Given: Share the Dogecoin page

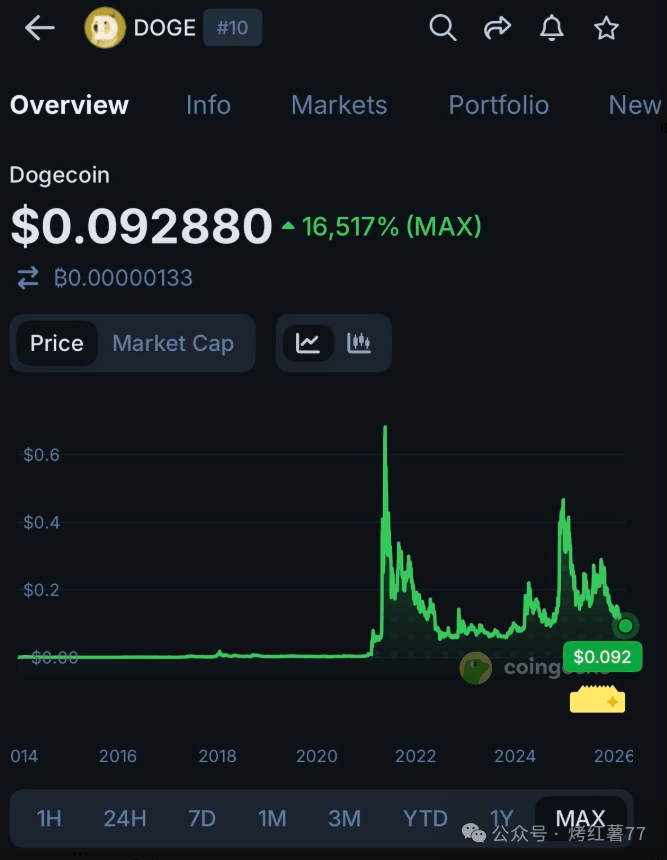Looking at the screenshot, I should coord(497,28).
